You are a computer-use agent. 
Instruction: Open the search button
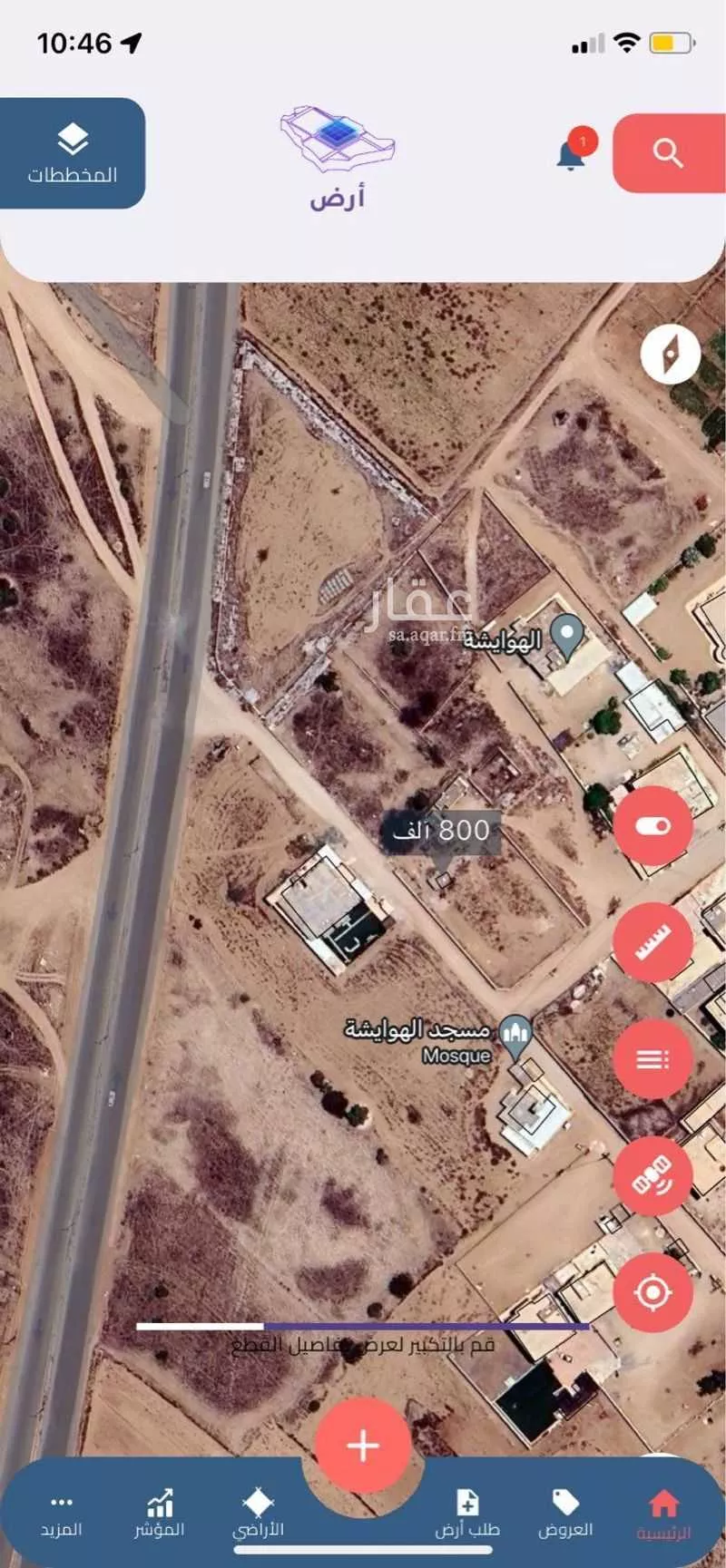pos(669,153)
